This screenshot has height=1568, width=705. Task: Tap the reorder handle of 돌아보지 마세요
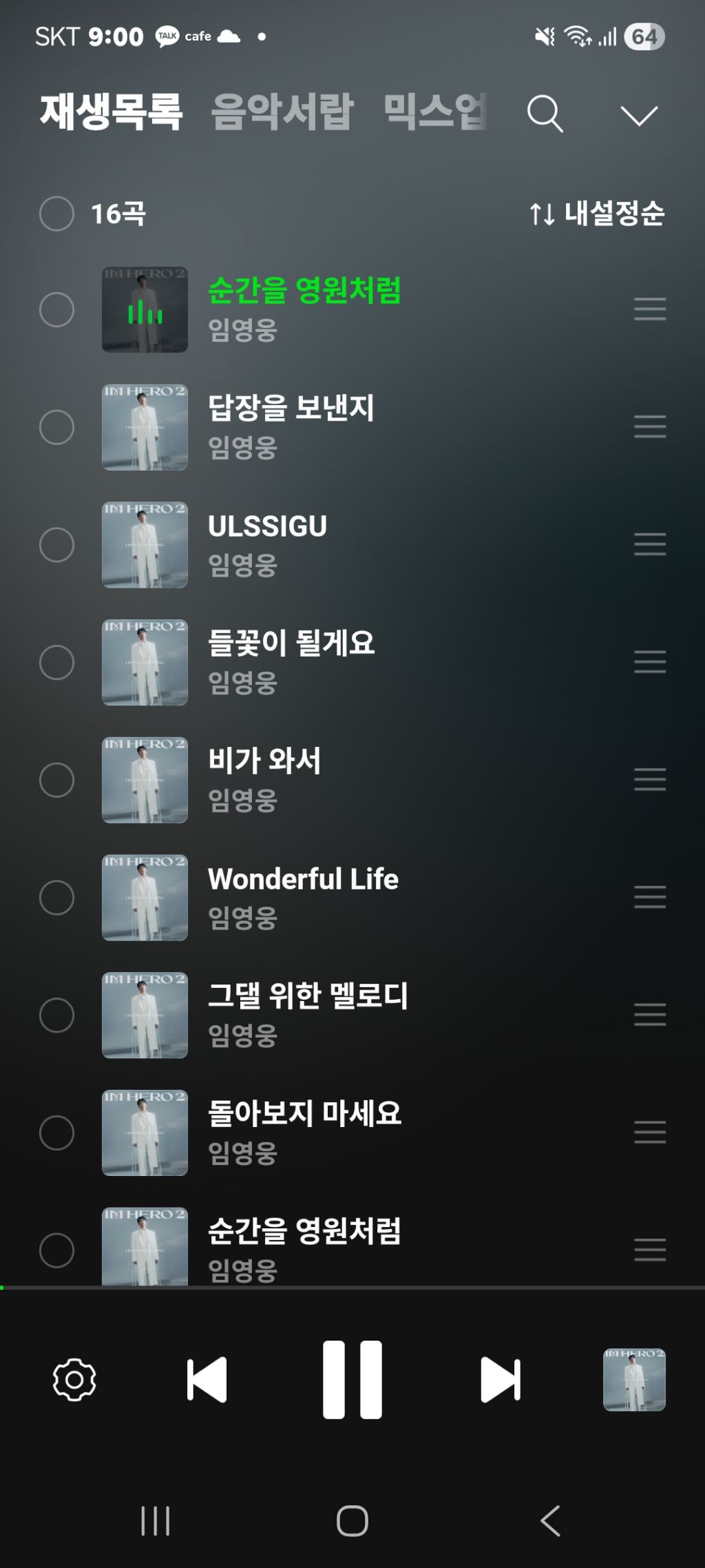click(650, 1132)
